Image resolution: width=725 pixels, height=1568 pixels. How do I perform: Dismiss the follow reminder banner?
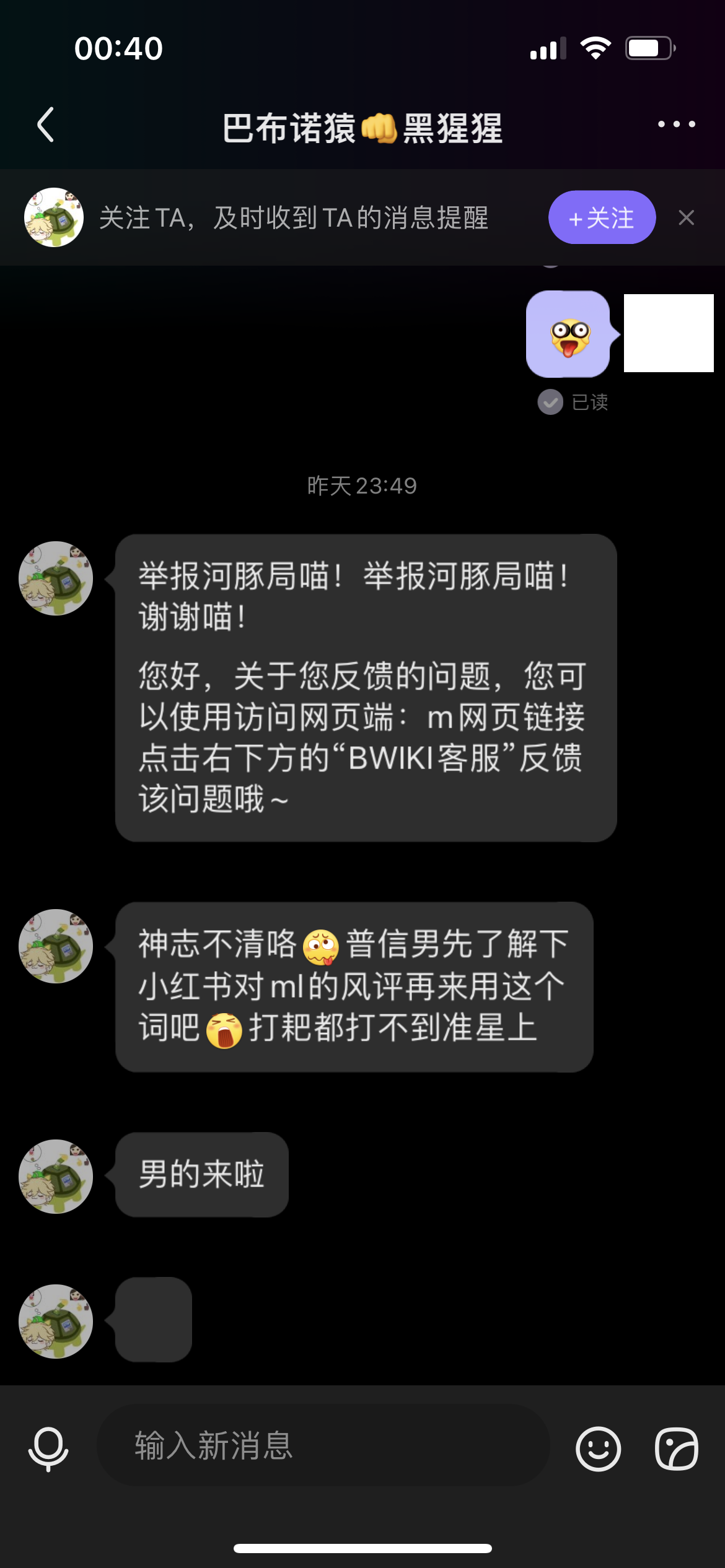pyautogui.click(x=686, y=217)
